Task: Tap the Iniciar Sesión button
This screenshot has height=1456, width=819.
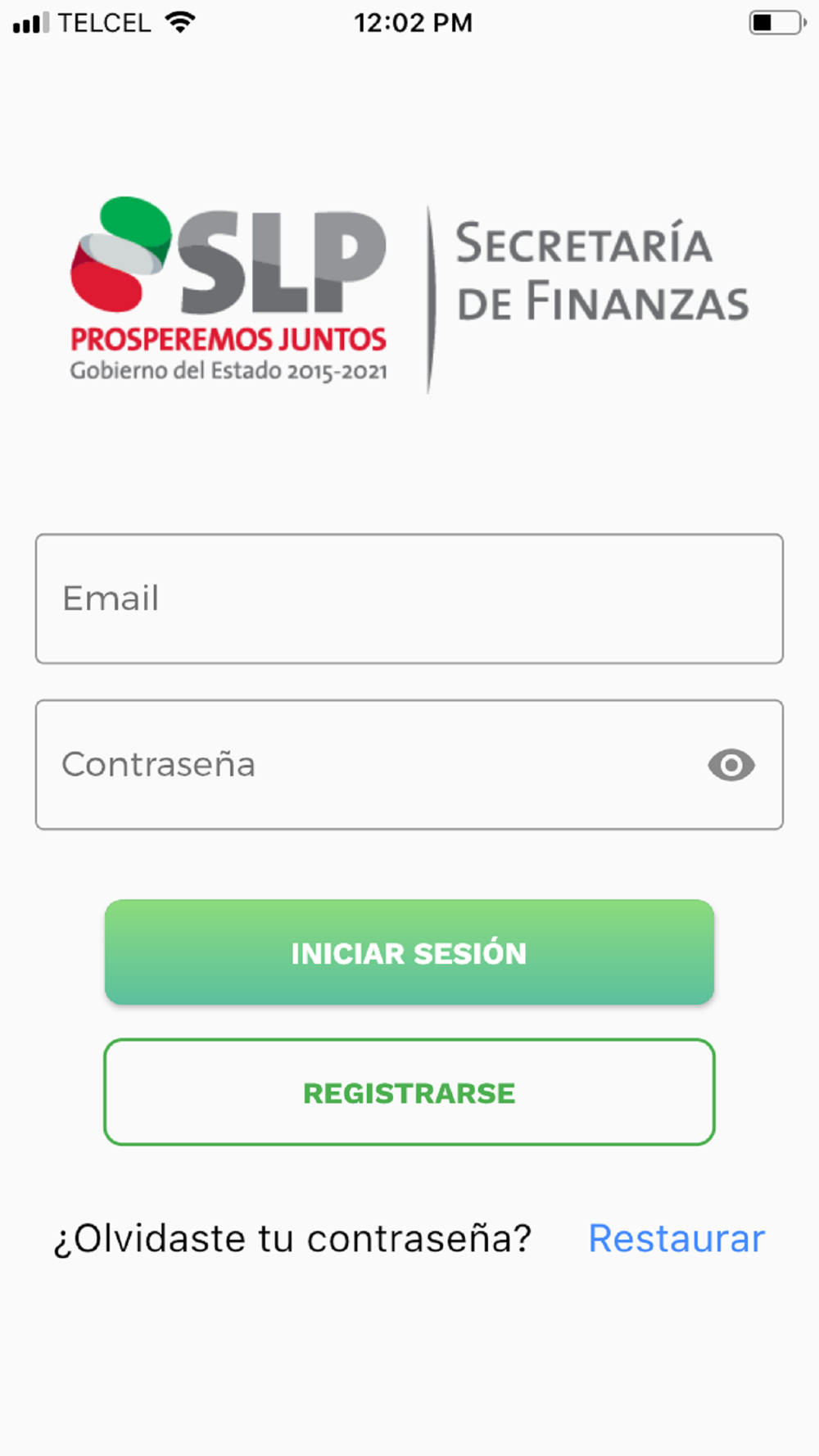Action: 409,952
